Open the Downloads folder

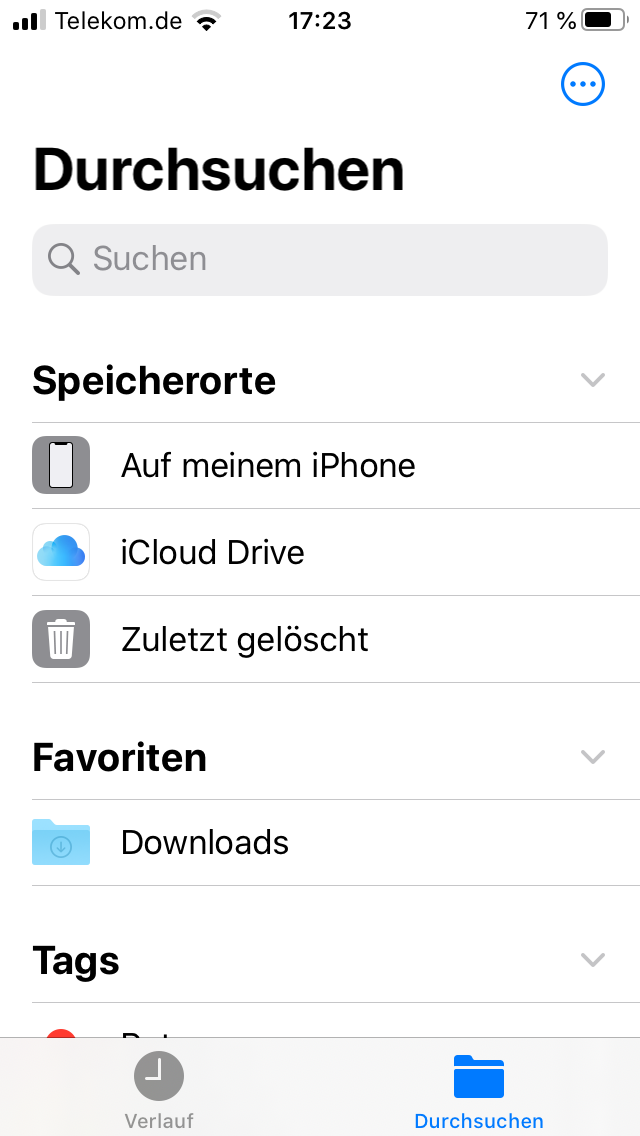click(336, 843)
